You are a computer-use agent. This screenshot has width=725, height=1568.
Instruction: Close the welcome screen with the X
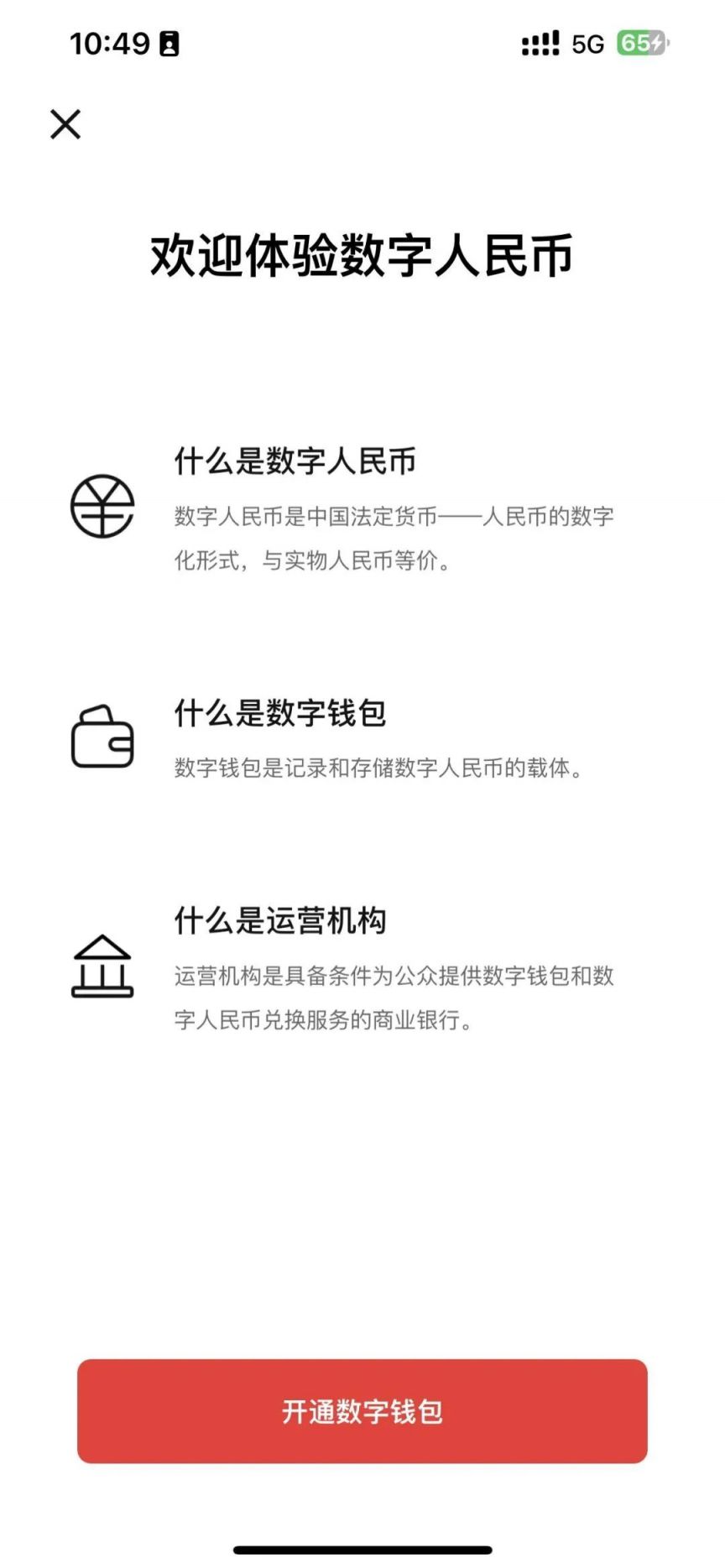pos(65,126)
